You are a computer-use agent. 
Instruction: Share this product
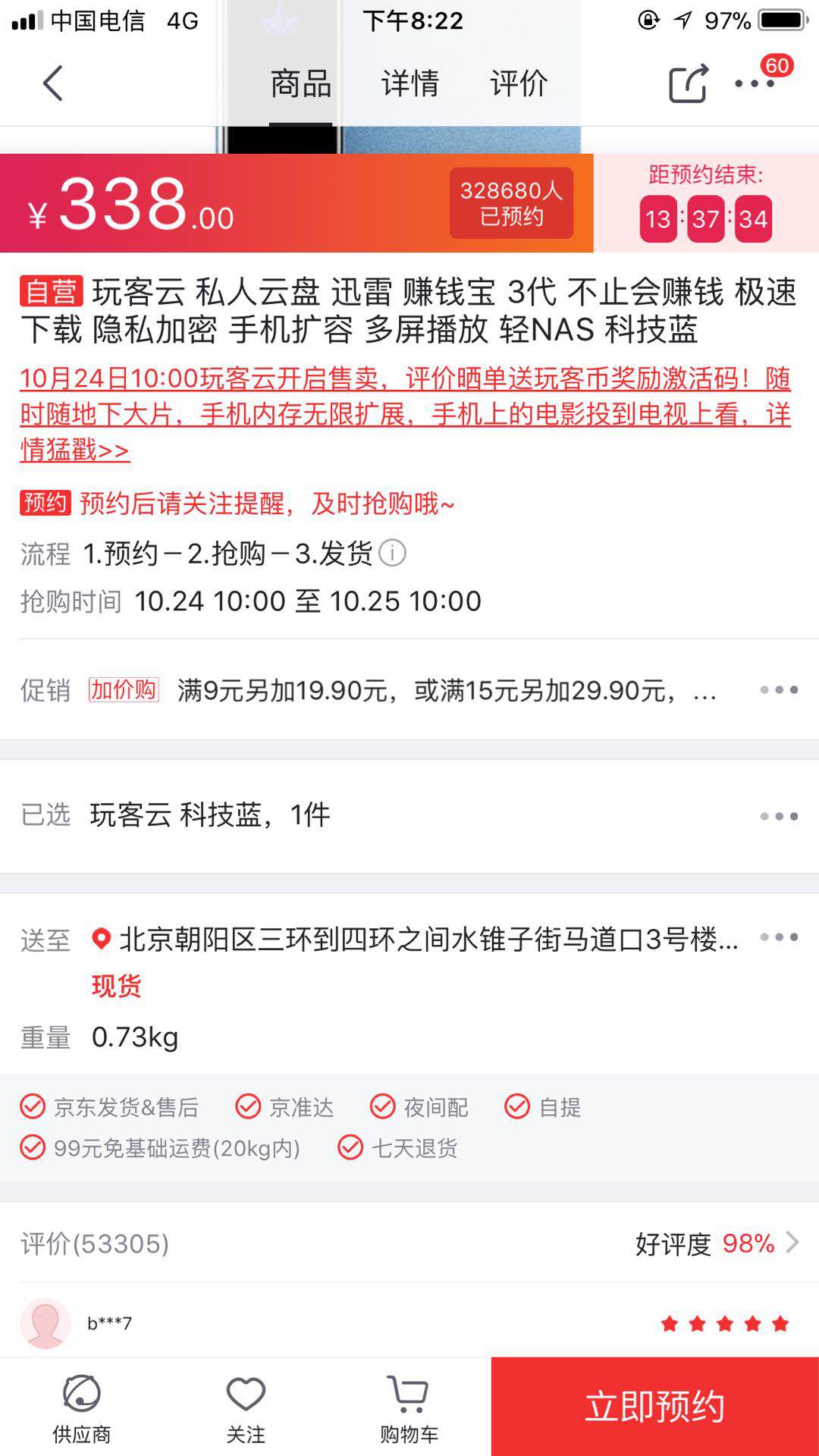click(x=688, y=83)
